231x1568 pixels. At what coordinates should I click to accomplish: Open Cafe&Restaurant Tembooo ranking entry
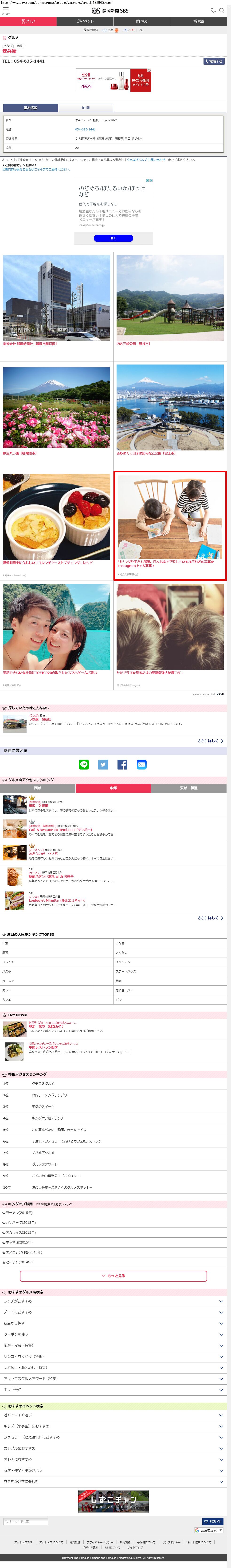60,830
